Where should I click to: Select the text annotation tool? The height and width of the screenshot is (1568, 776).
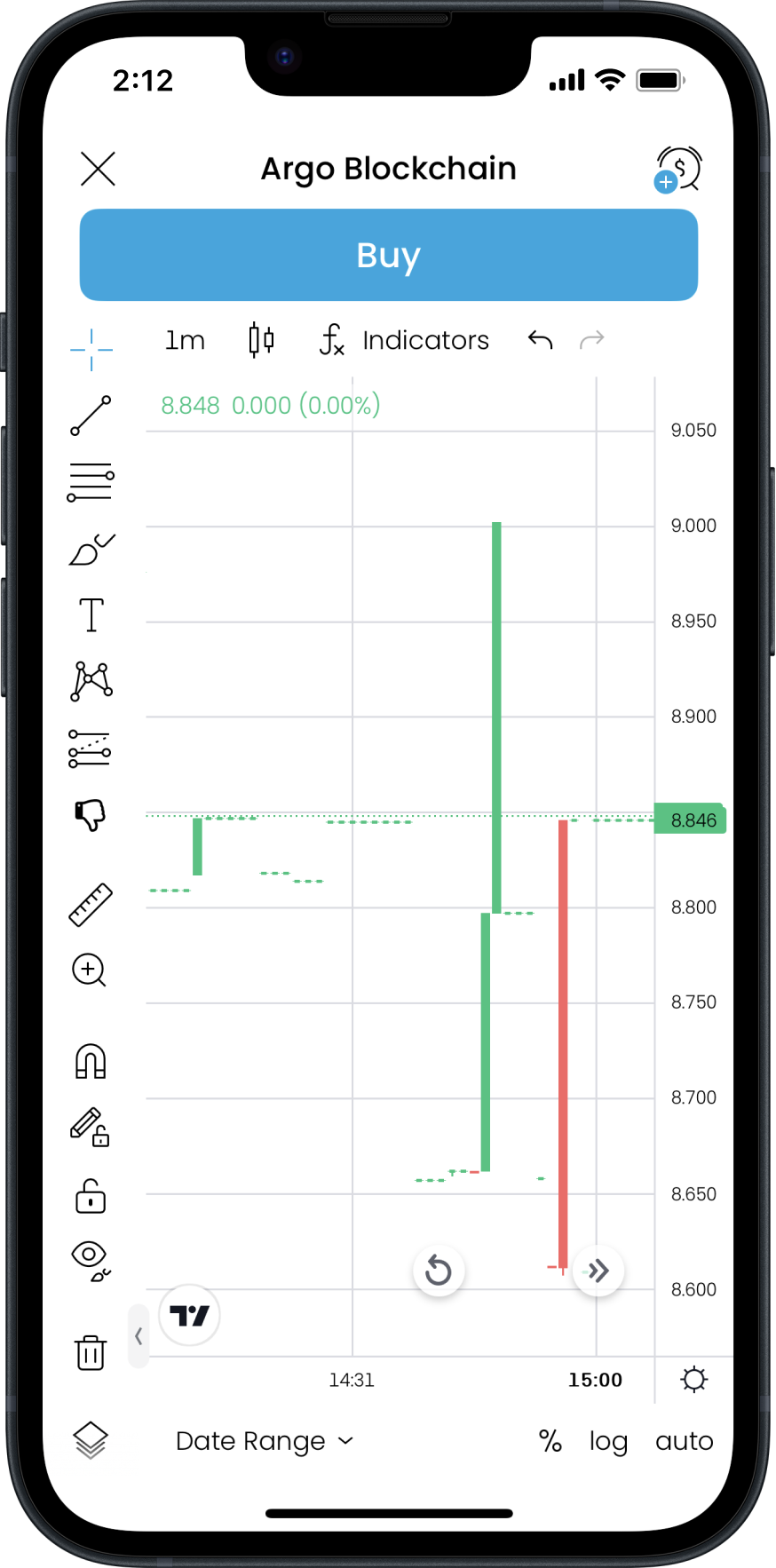coord(91,614)
